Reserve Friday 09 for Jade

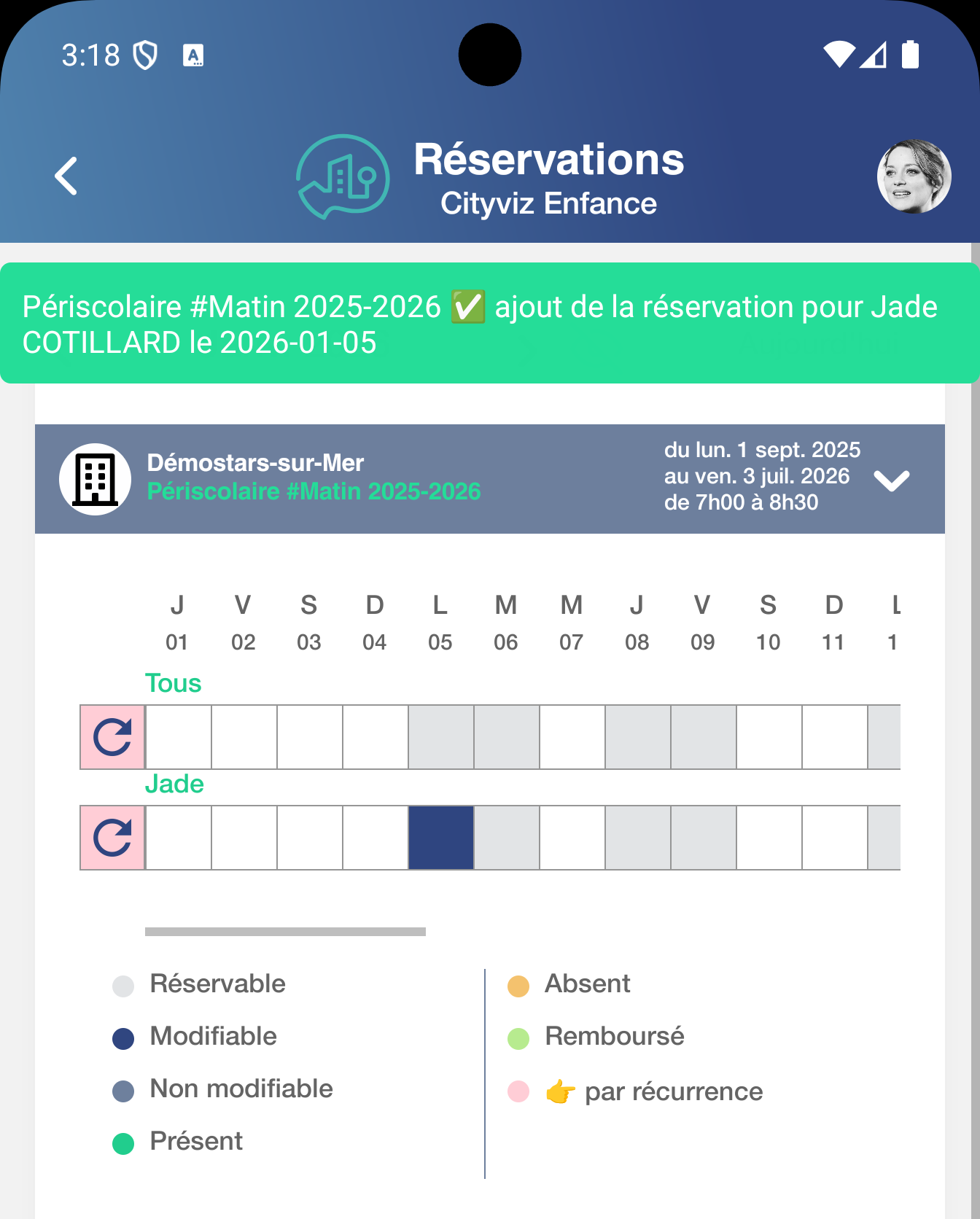point(703,838)
